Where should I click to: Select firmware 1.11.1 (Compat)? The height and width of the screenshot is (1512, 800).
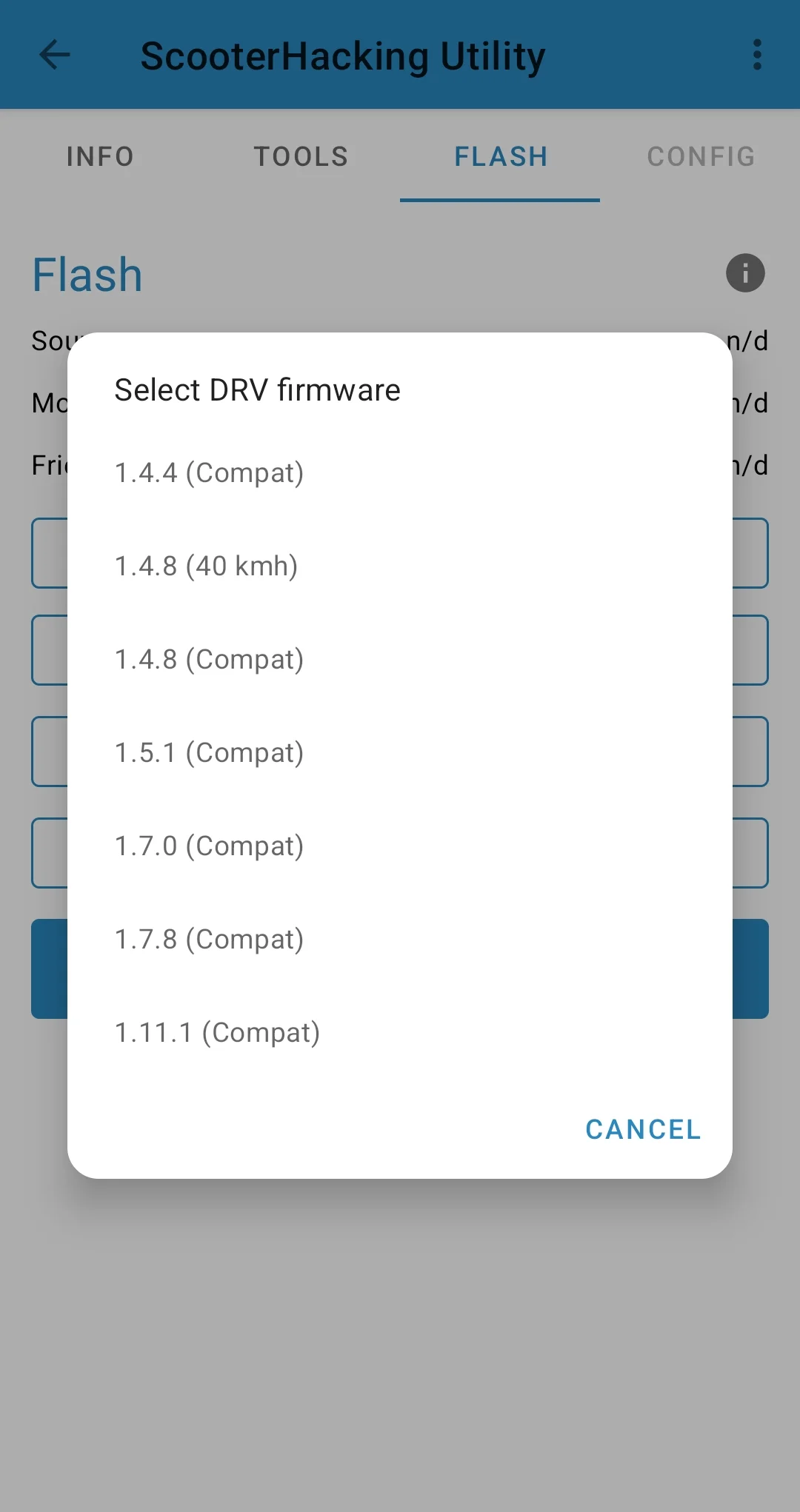coord(218,1033)
